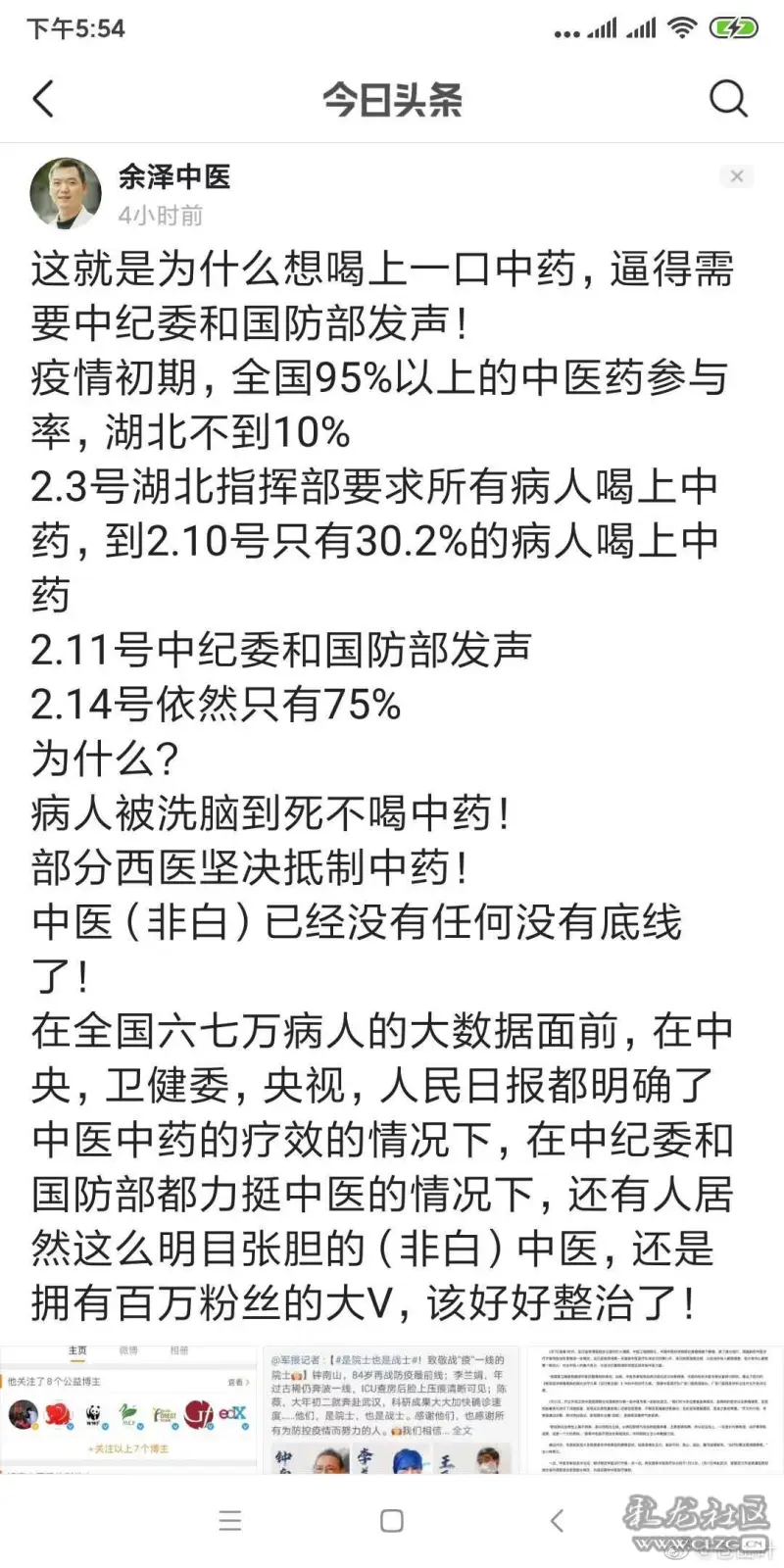Image resolution: width=784 pixels, height=1568 pixels.
Task: Go back using the top-left arrow
Action: click(43, 99)
